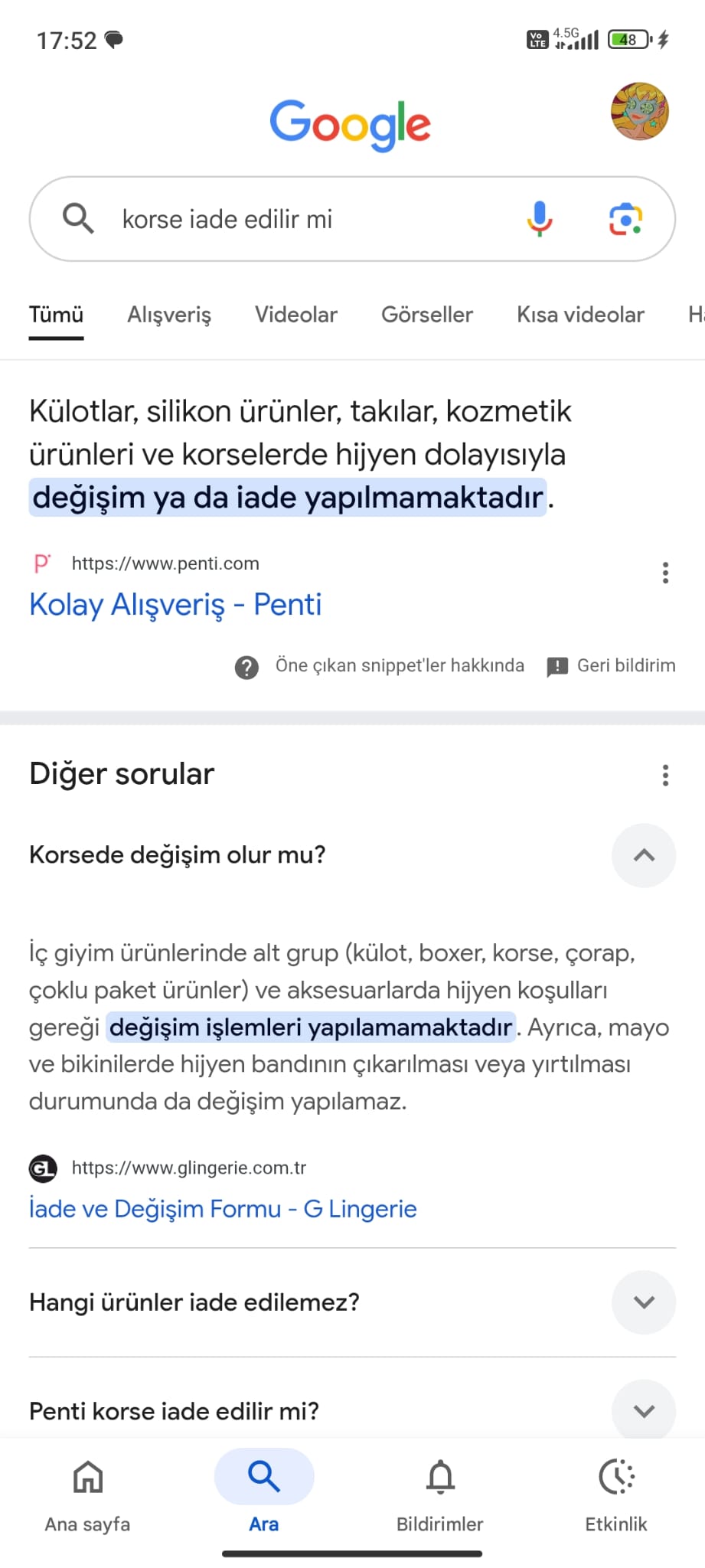Open the Etkinlik tab
705x1568 pixels.
point(616,1491)
